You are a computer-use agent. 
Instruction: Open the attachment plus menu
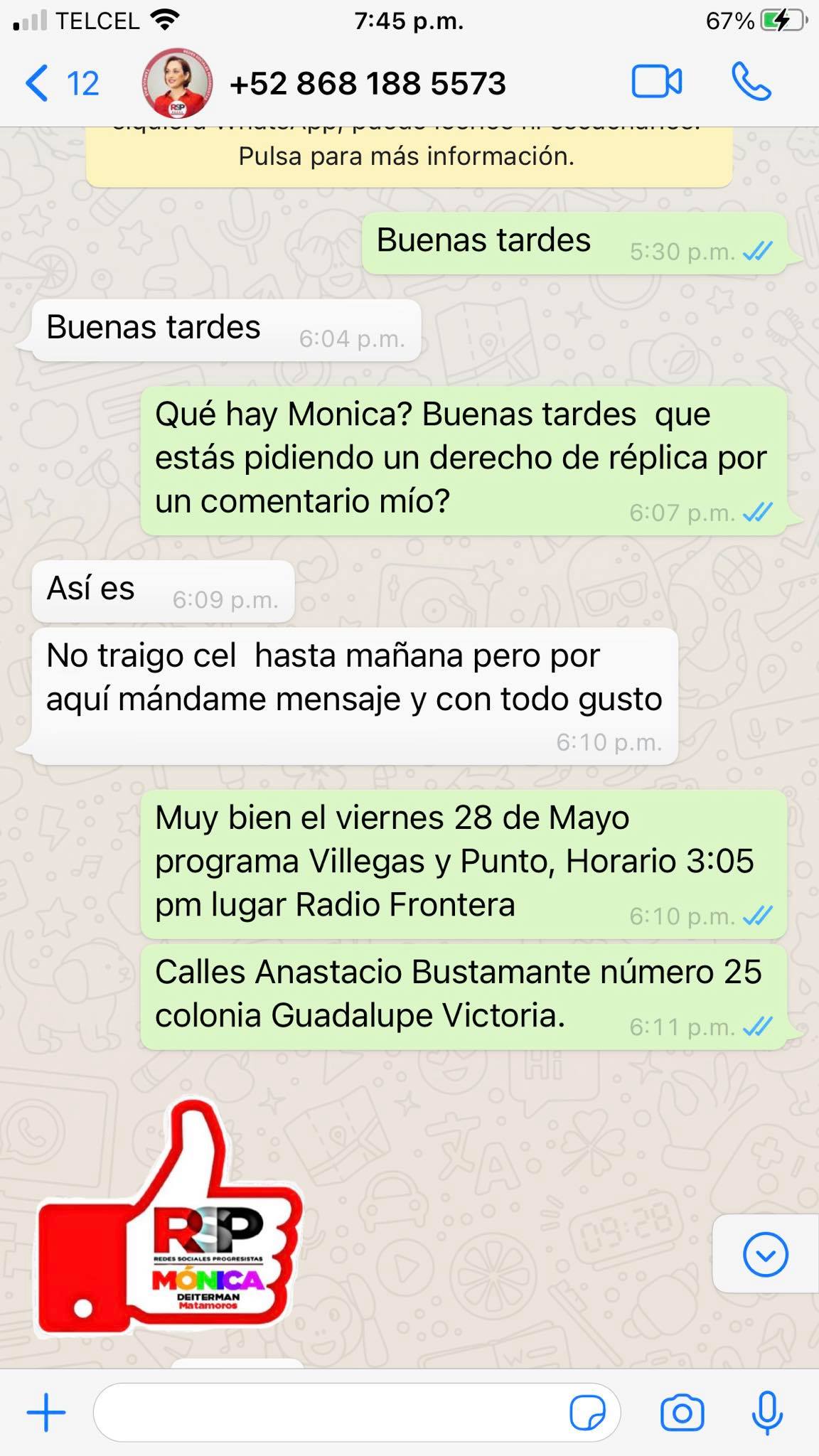[46, 1412]
